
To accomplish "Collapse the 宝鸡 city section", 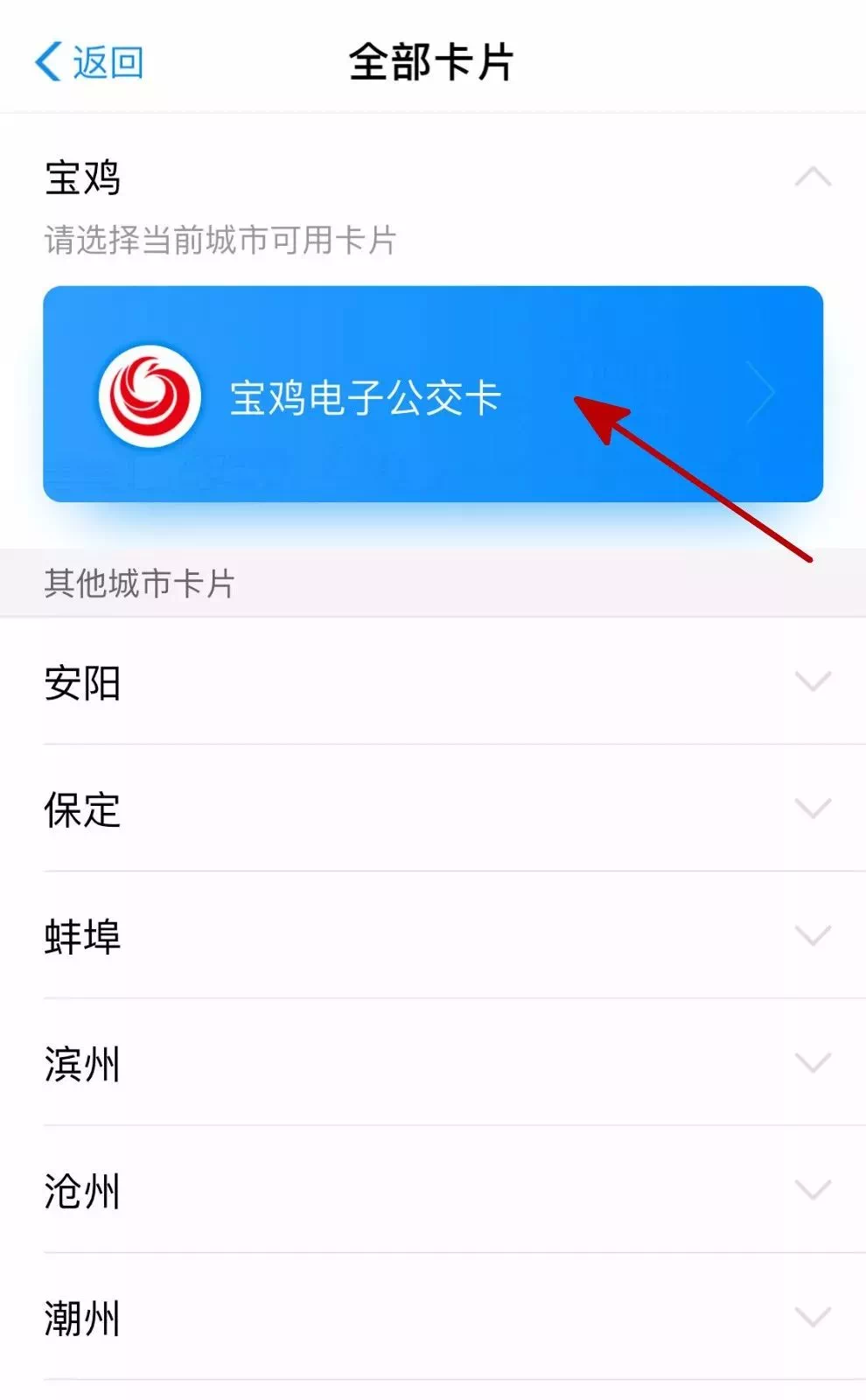I will (813, 178).
